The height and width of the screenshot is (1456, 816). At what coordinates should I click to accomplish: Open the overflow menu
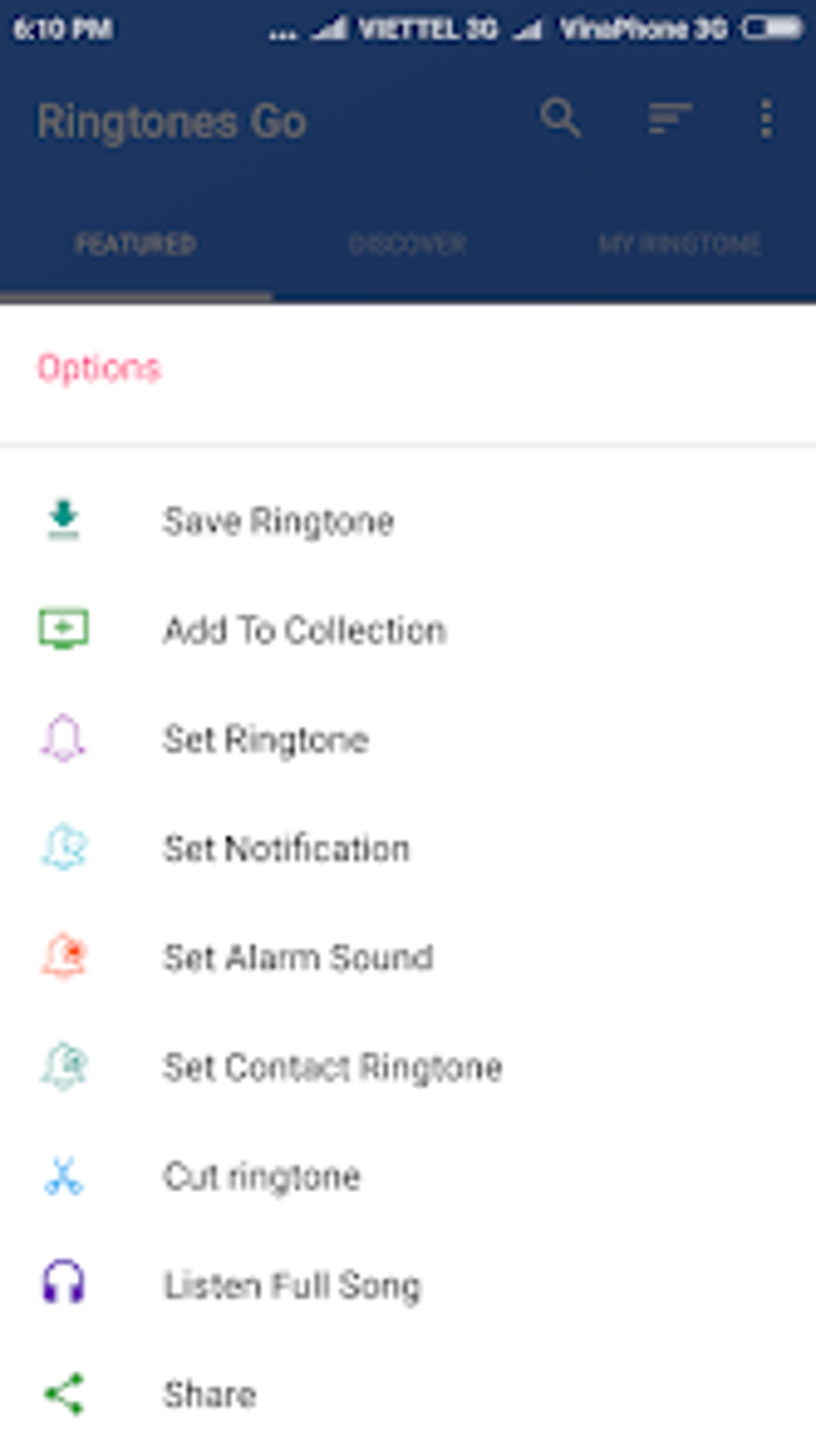click(766, 119)
